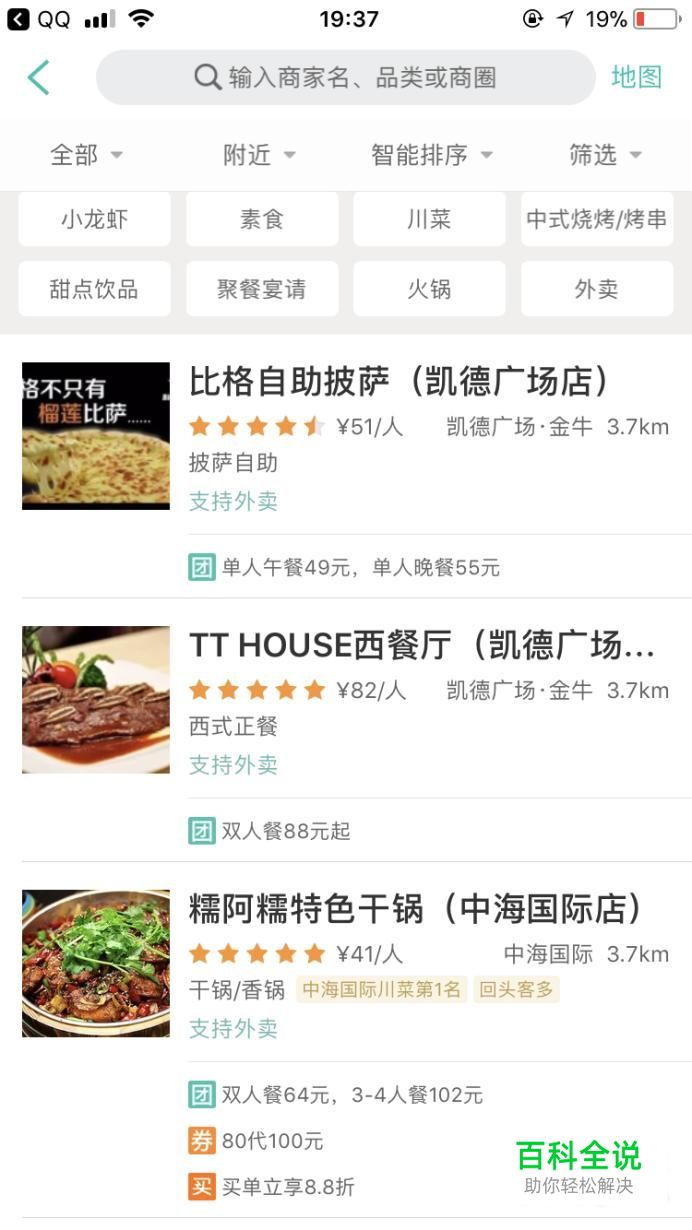Select the 小龙虾 category chip
Screen dimensions: 692x1230
94,219
